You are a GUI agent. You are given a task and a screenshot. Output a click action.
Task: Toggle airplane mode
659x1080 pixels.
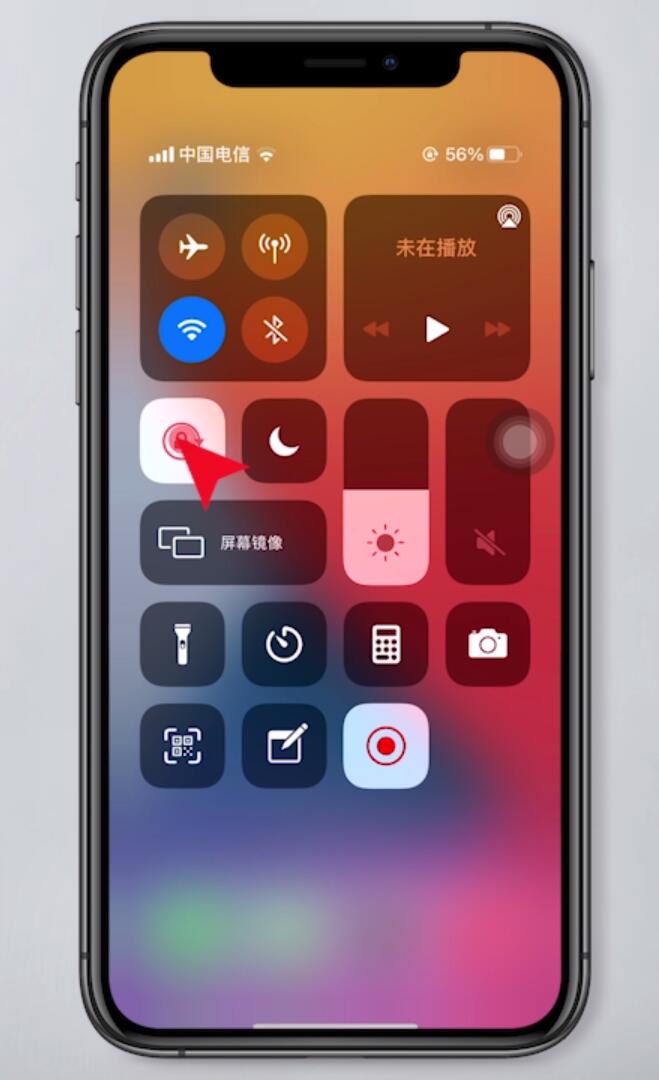click(191, 247)
